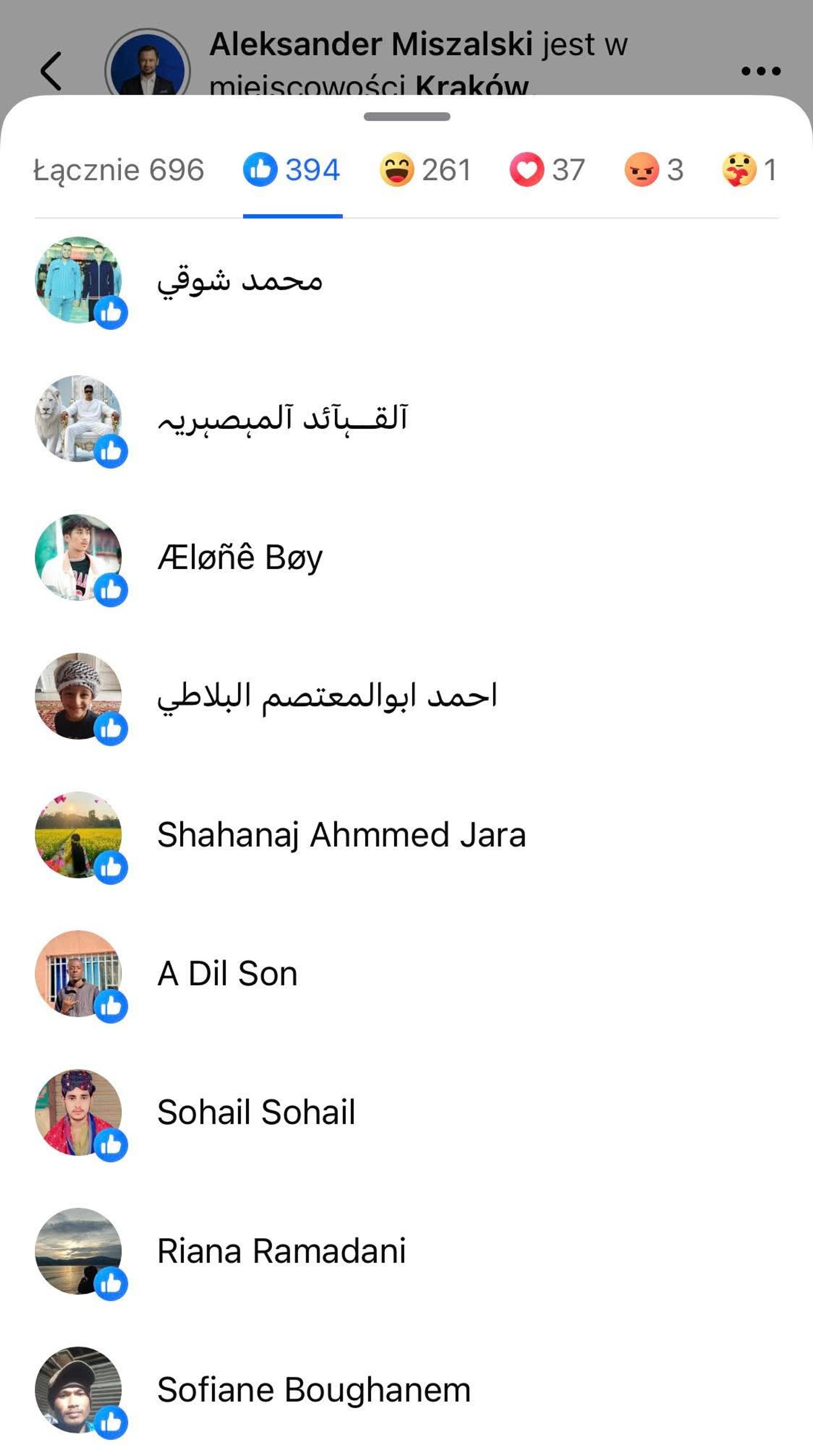Image resolution: width=813 pixels, height=1456 pixels.
Task: View A Dil Son's profile
Action: click(x=227, y=974)
